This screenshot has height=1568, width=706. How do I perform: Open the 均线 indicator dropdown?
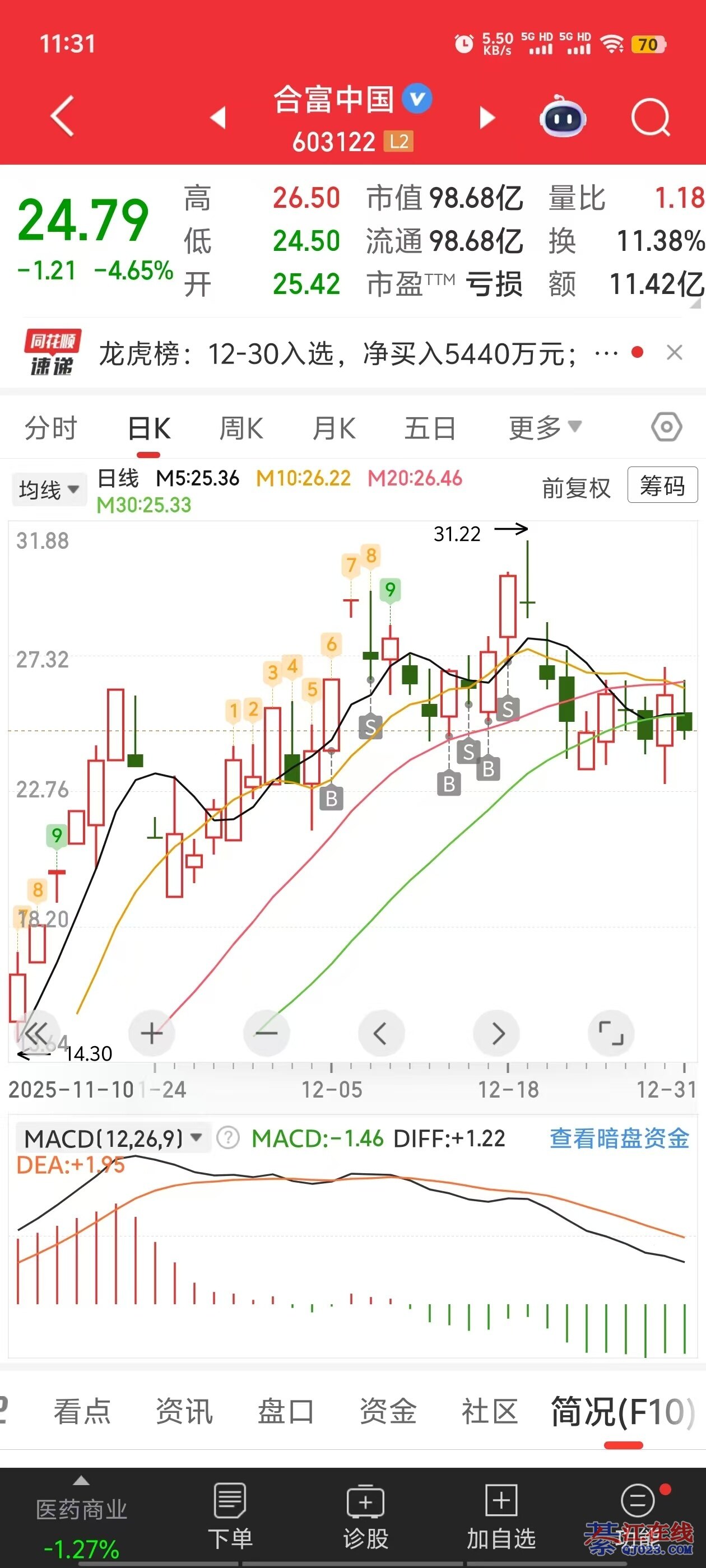click(49, 489)
